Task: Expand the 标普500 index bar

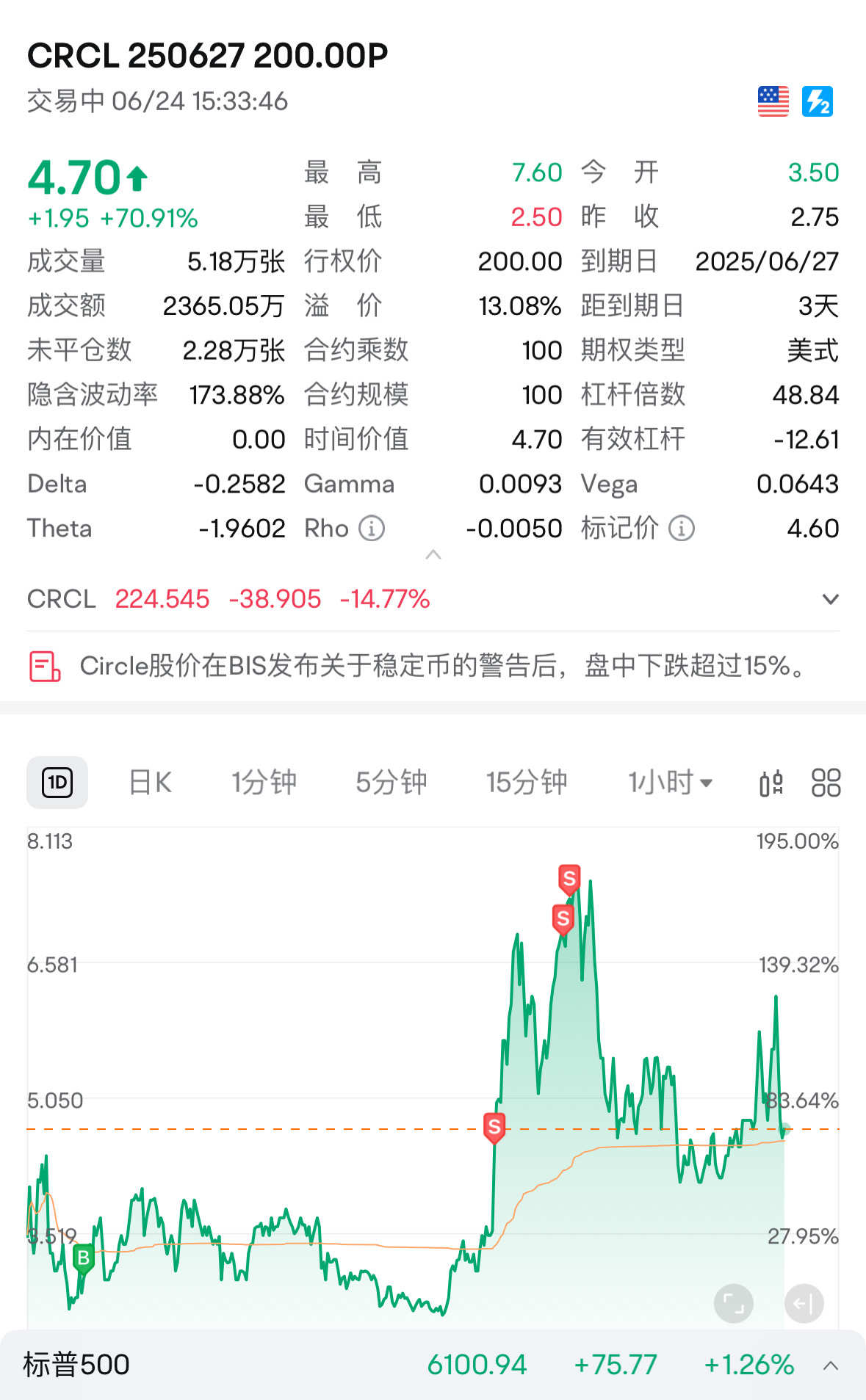Action: click(831, 1365)
